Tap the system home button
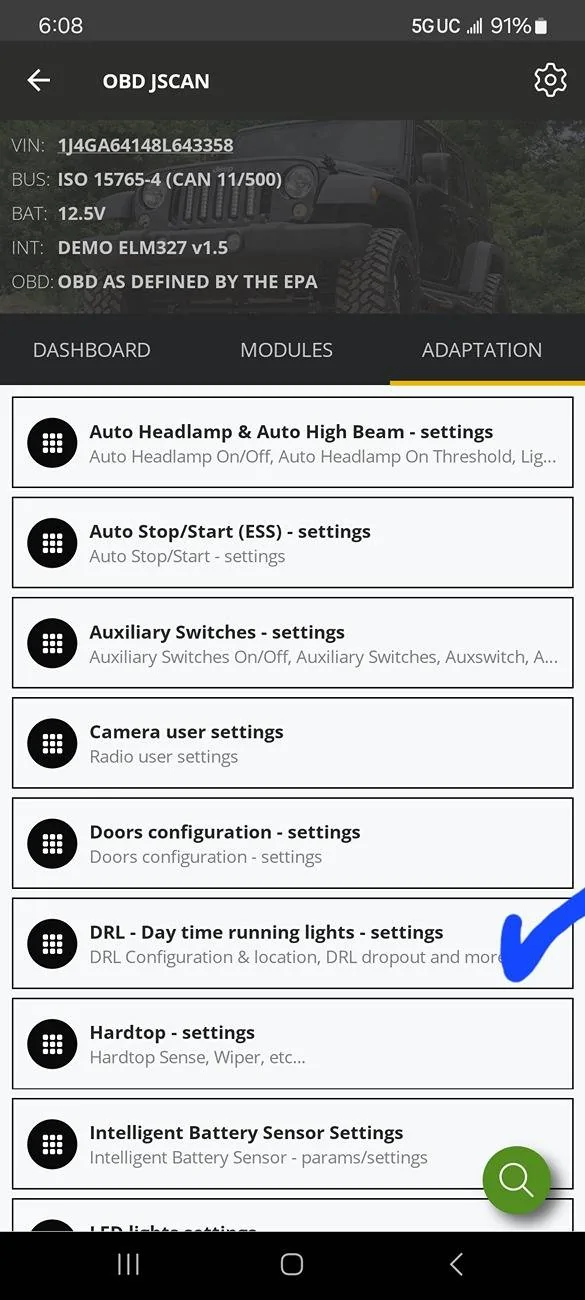 (292, 1264)
